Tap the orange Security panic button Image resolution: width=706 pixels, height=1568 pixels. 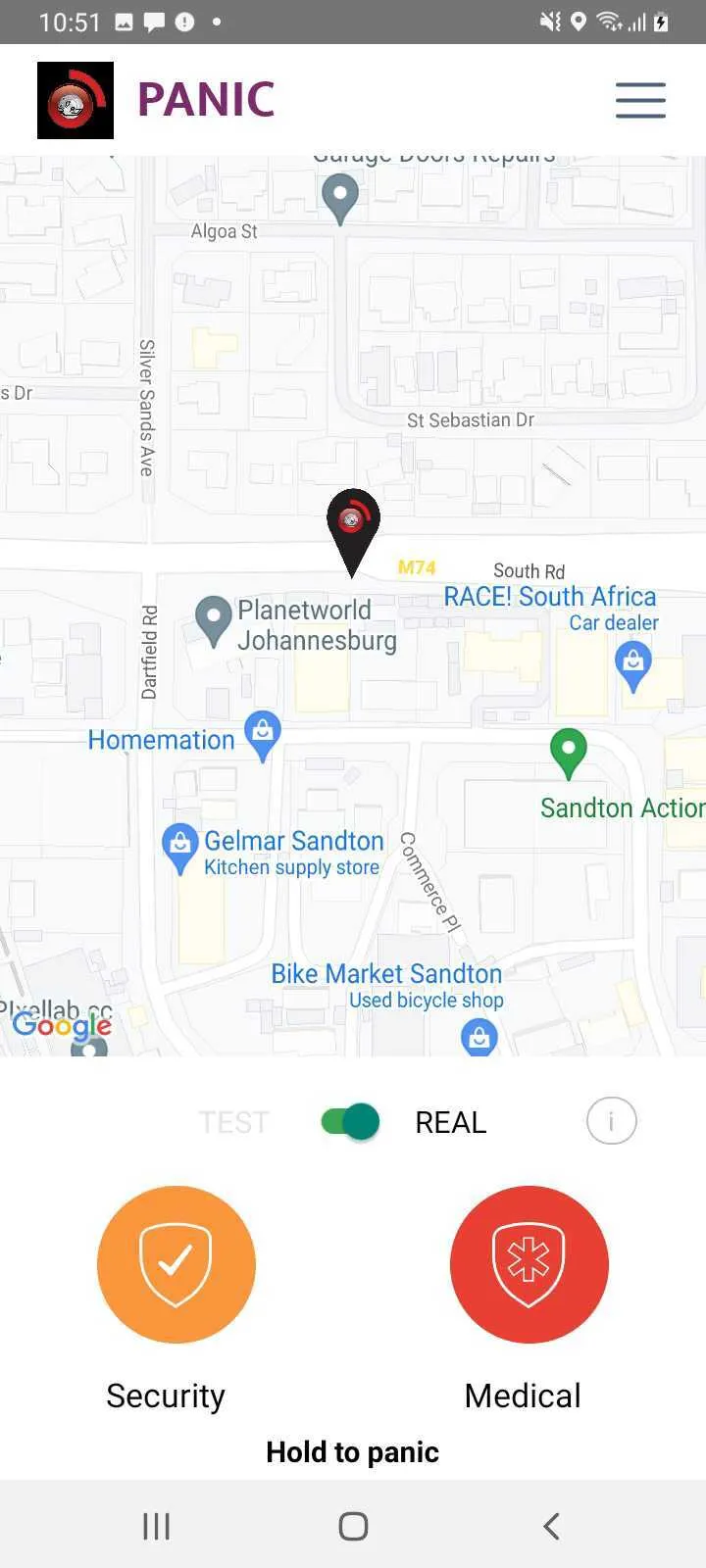tap(176, 1264)
